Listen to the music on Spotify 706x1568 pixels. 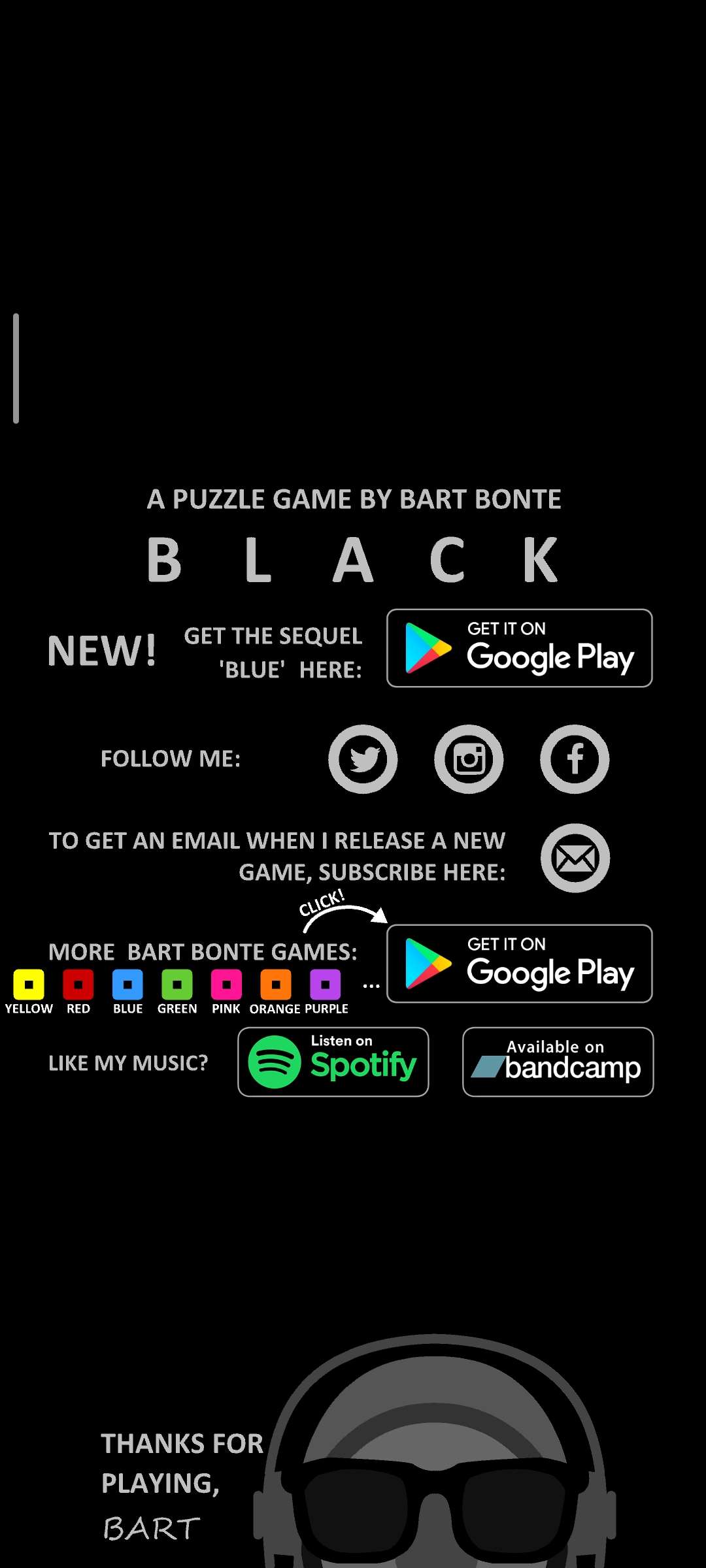pyautogui.click(x=333, y=1062)
